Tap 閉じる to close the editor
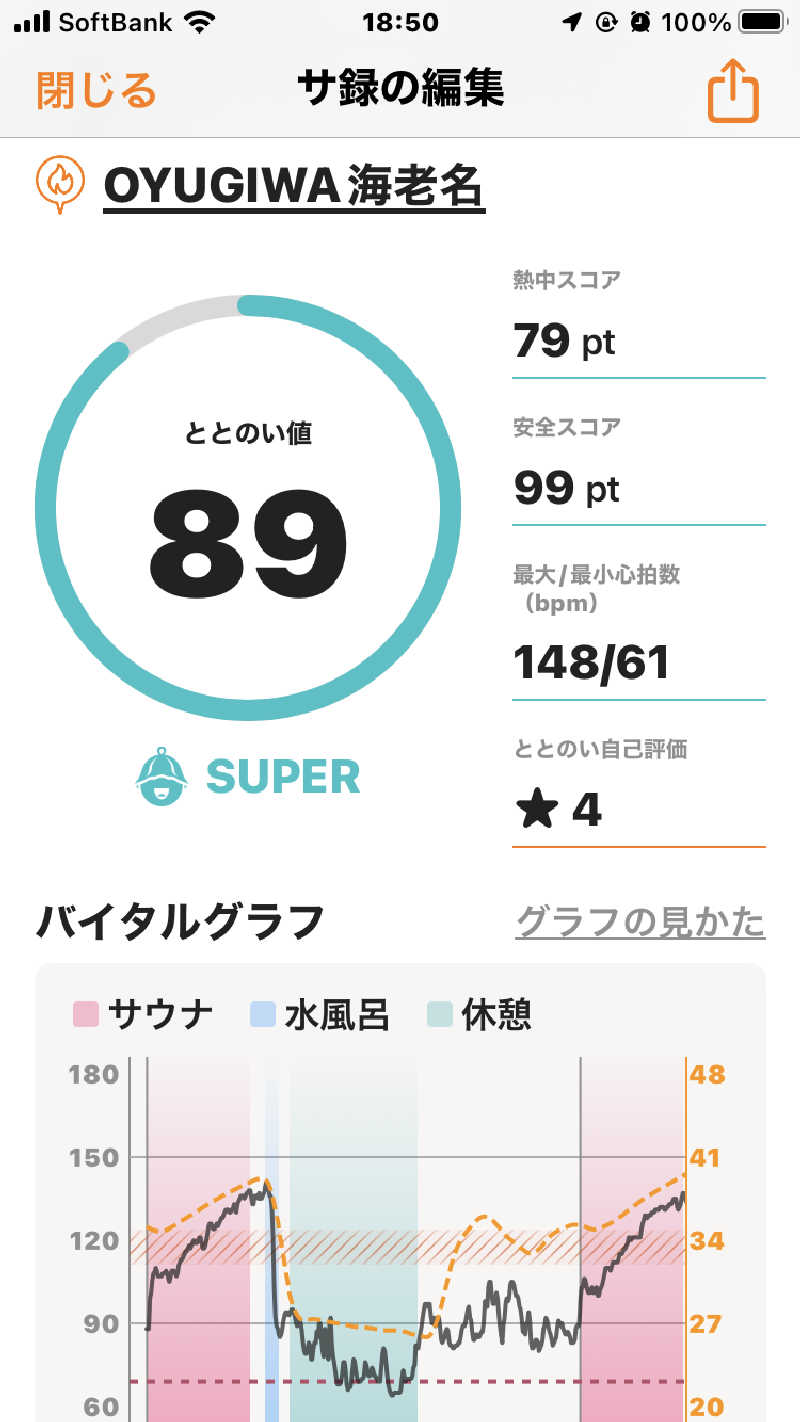800x1422 pixels. coord(97,90)
